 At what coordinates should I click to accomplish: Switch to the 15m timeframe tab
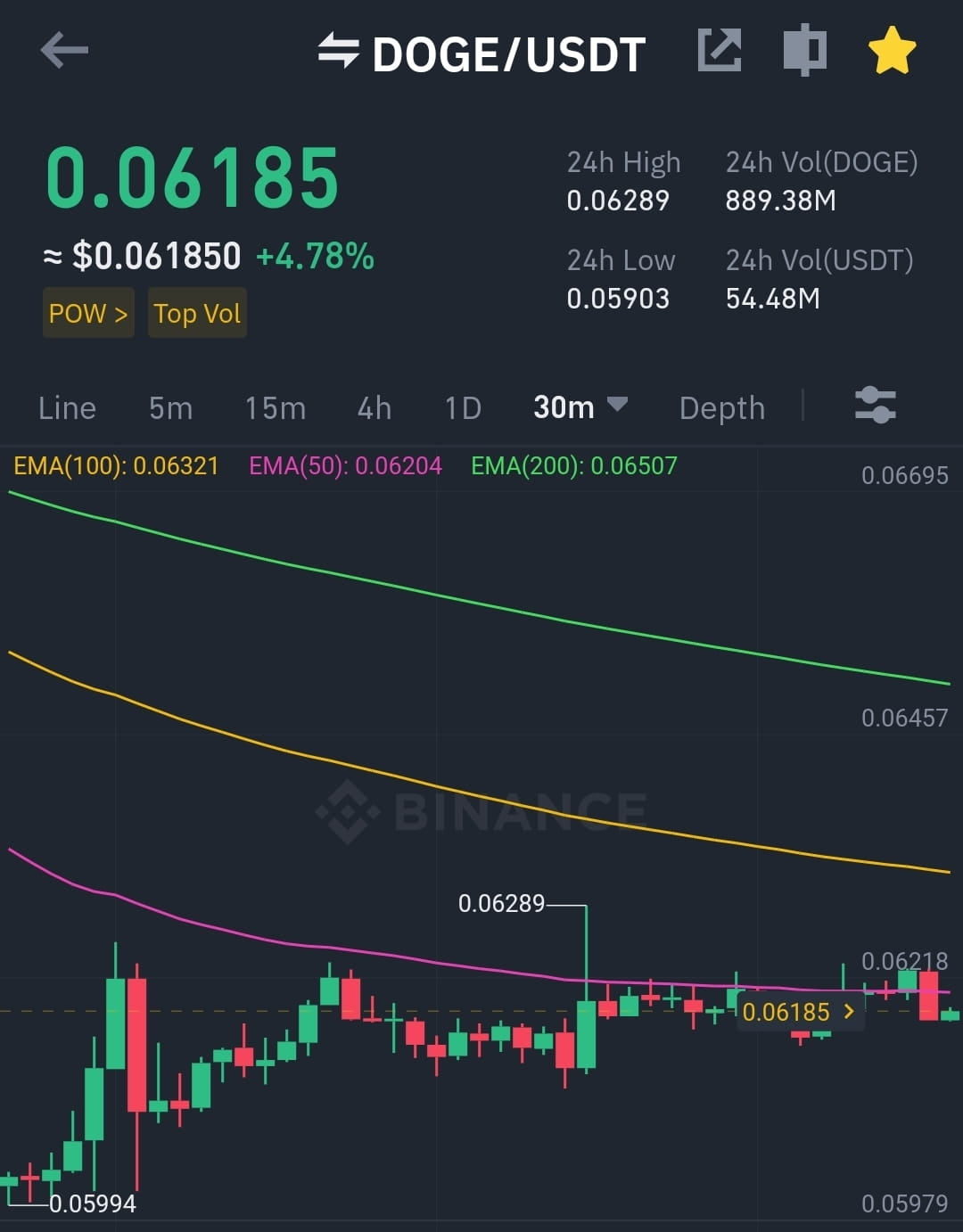click(x=276, y=407)
